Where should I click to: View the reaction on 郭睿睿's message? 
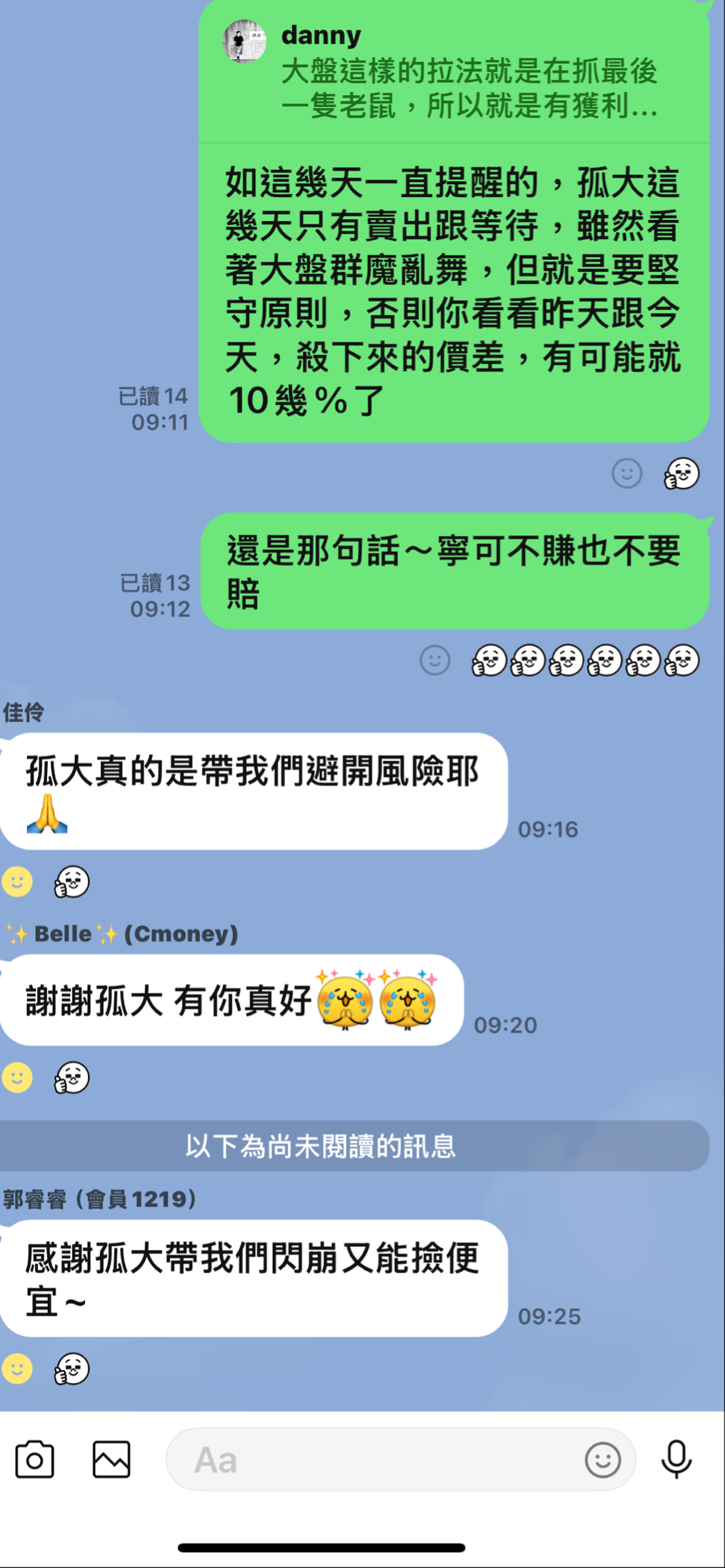72,1369
